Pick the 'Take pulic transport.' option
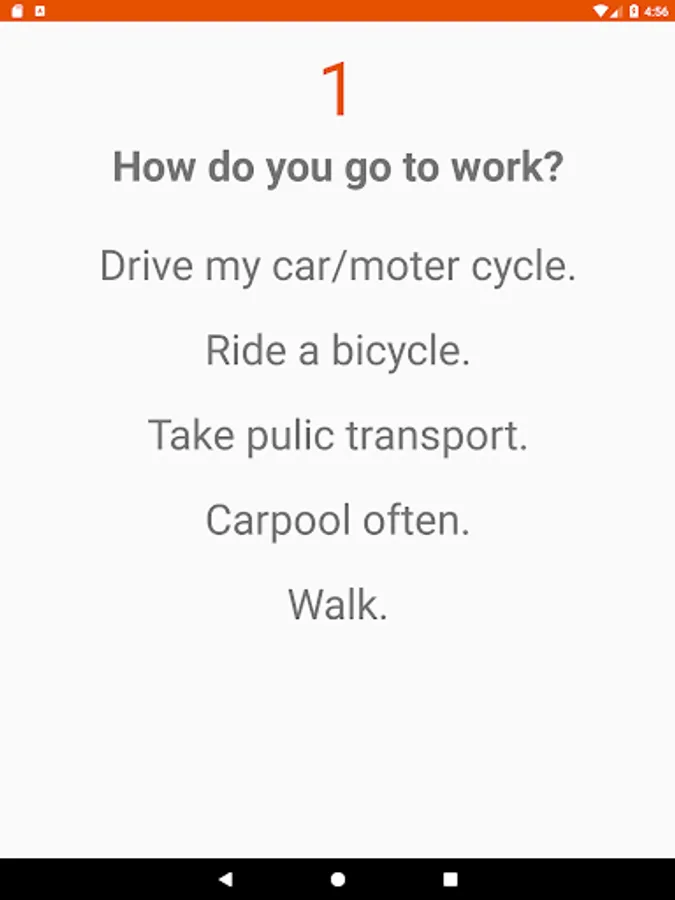The height and width of the screenshot is (900, 675). click(x=337, y=436)
